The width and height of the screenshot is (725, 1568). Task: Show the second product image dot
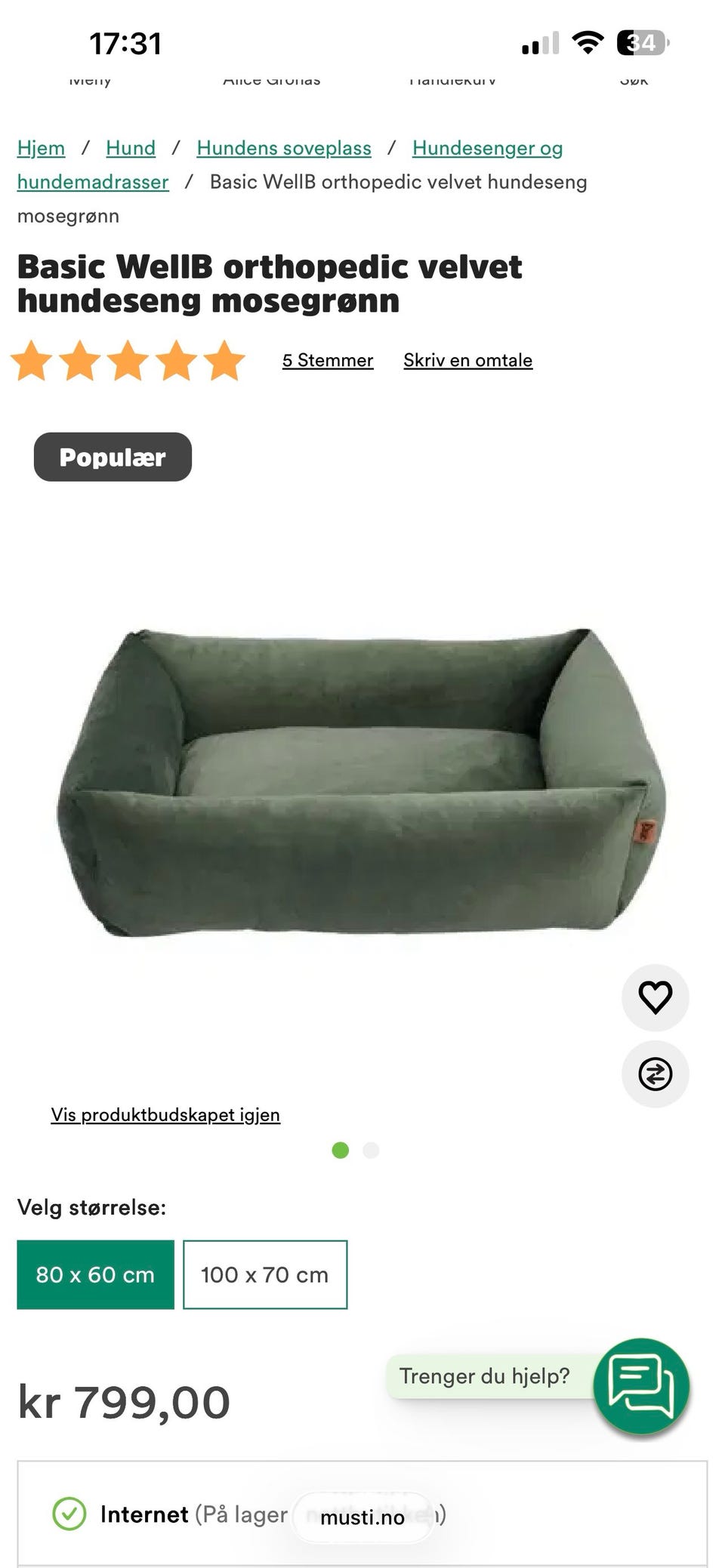point(371,1150)
